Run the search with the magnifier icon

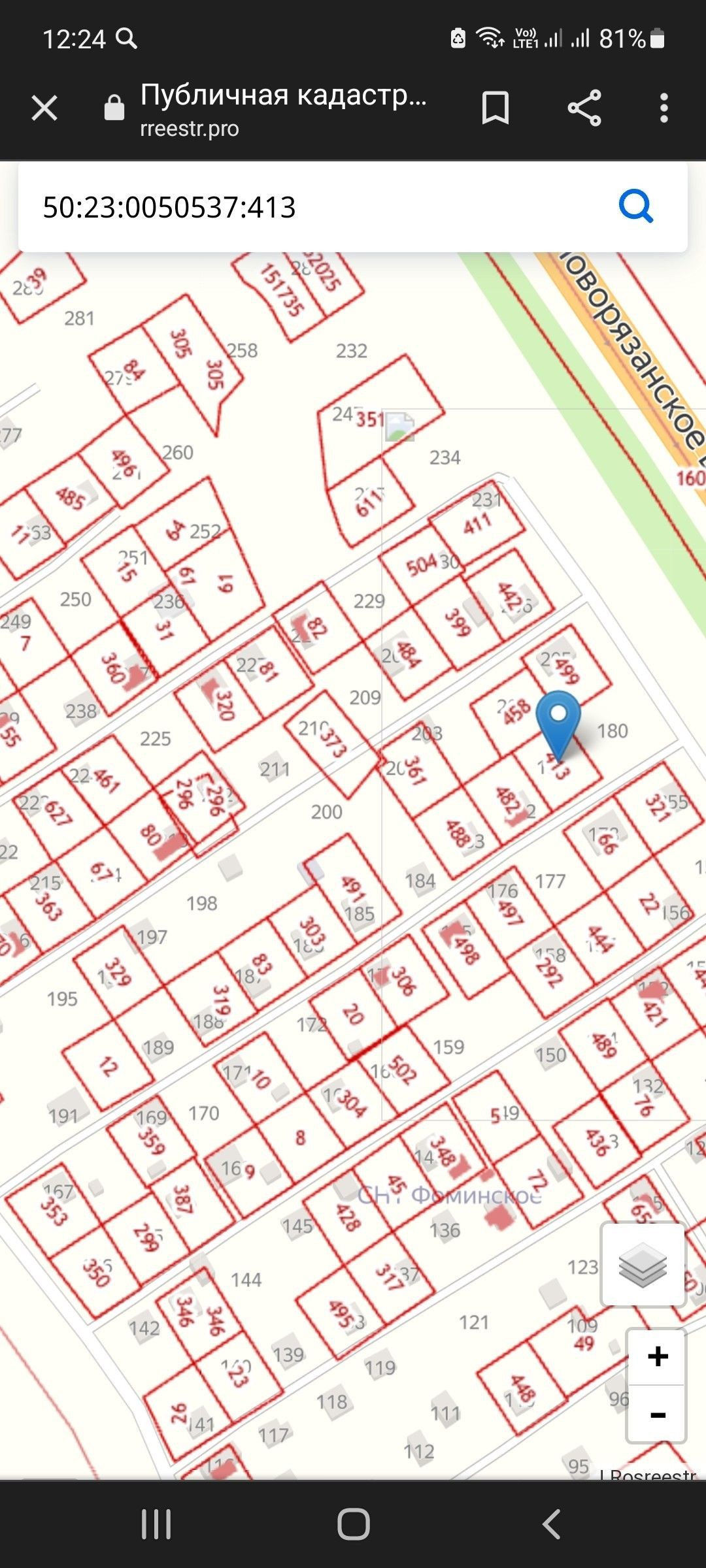(x=636, y=207)
